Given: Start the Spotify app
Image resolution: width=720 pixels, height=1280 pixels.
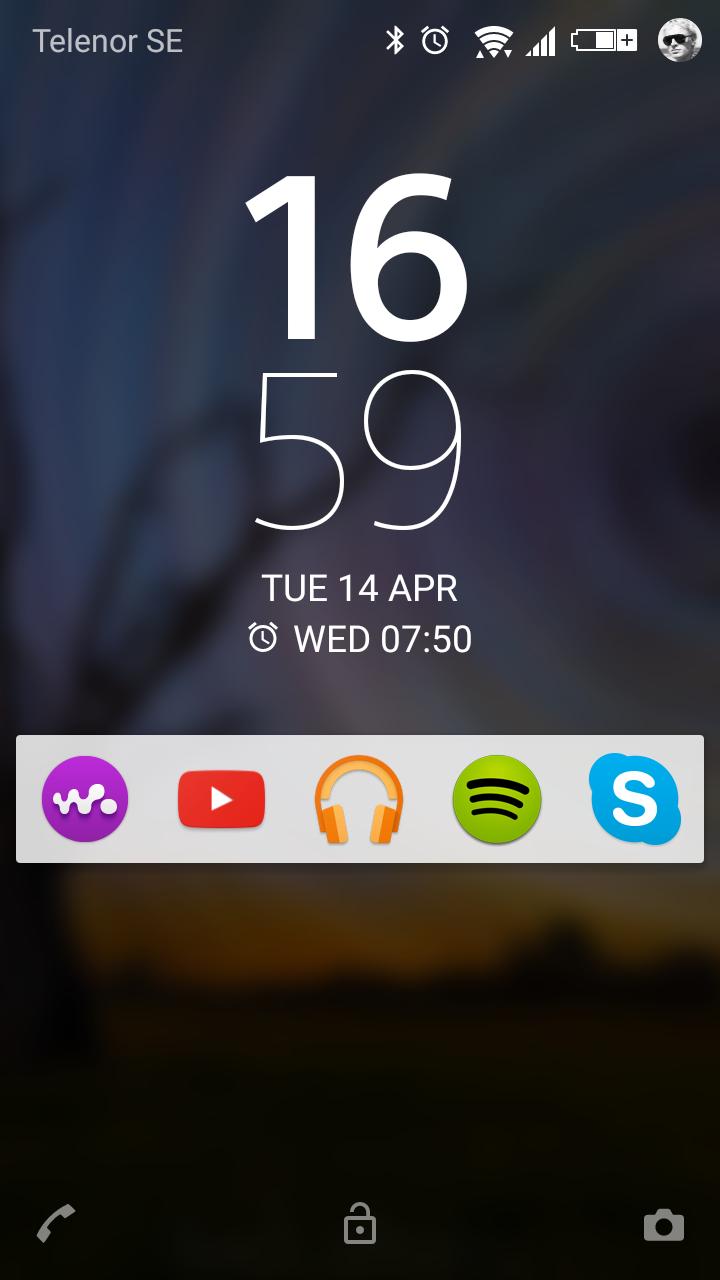Looking at the screenshot, I should (x=497, y=799).
